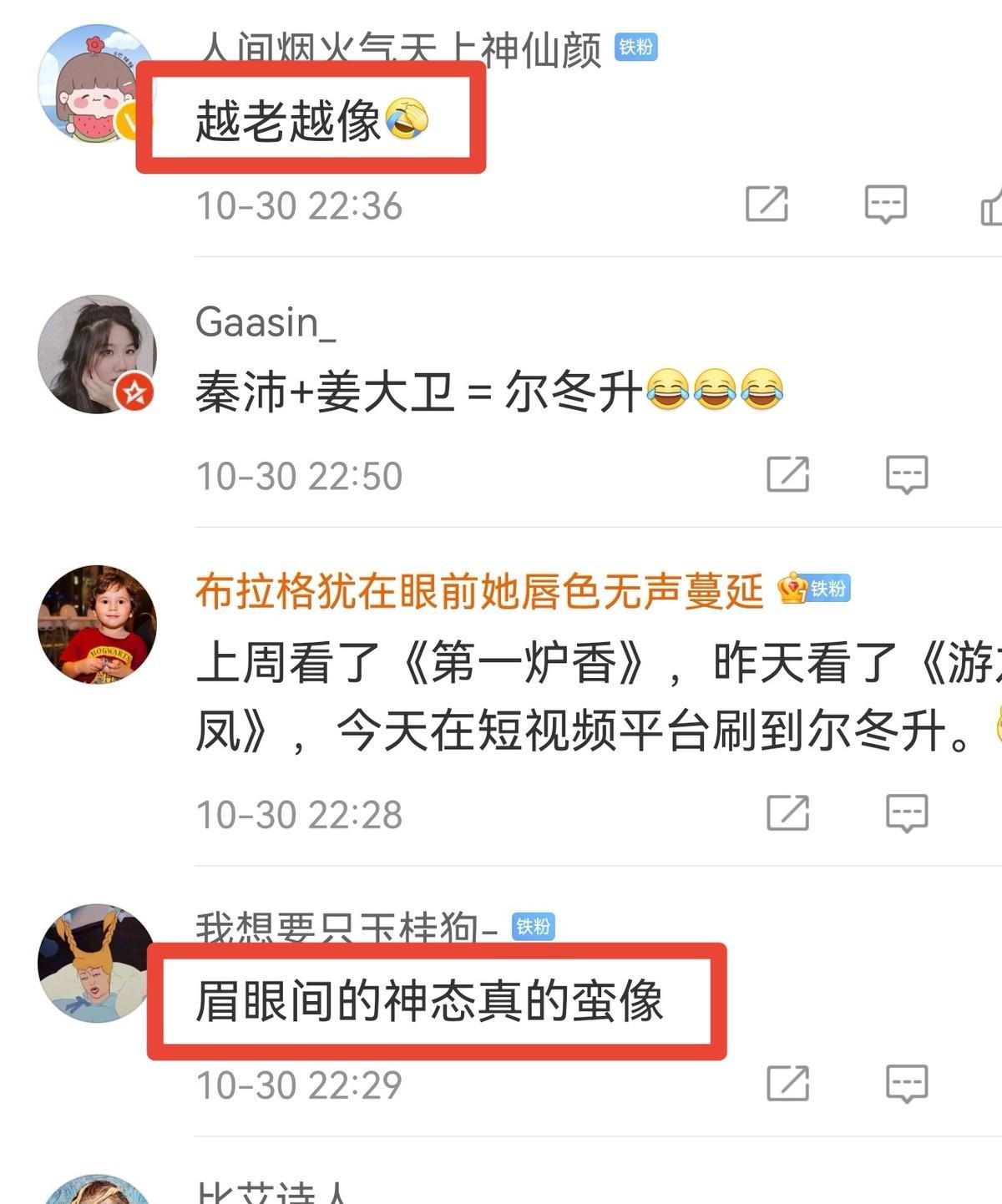
Task: Forward the comment posted at 10-30 22:29
Action: (787, 1084)
